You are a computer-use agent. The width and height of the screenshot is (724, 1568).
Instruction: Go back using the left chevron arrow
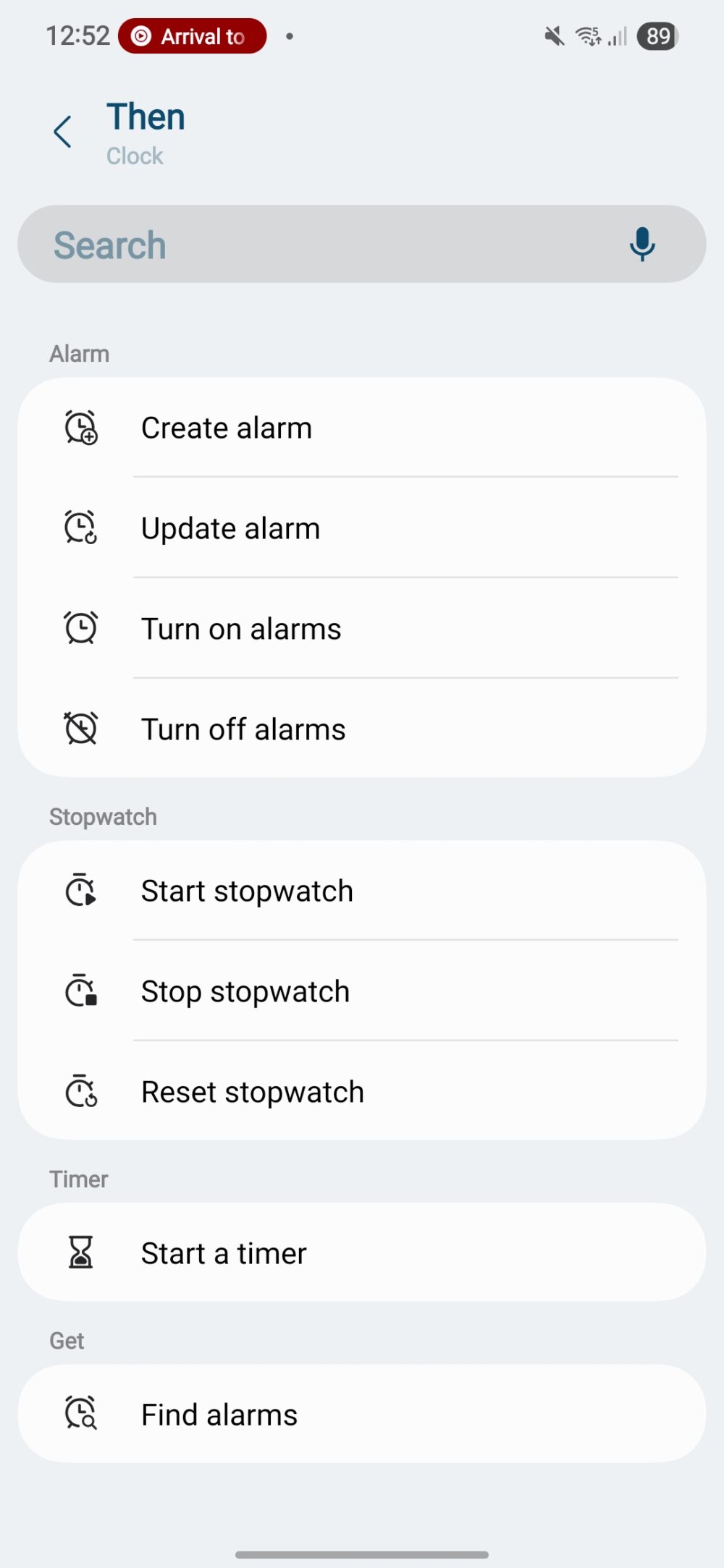(62, 132)
